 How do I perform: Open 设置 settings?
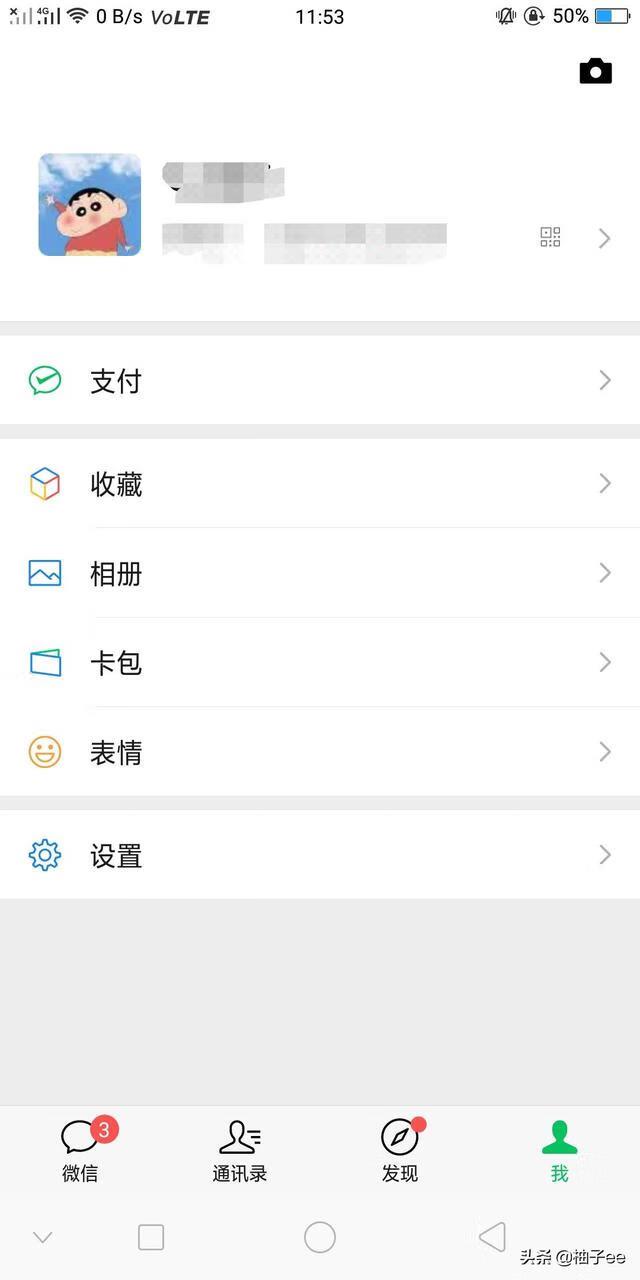point(320,855)
